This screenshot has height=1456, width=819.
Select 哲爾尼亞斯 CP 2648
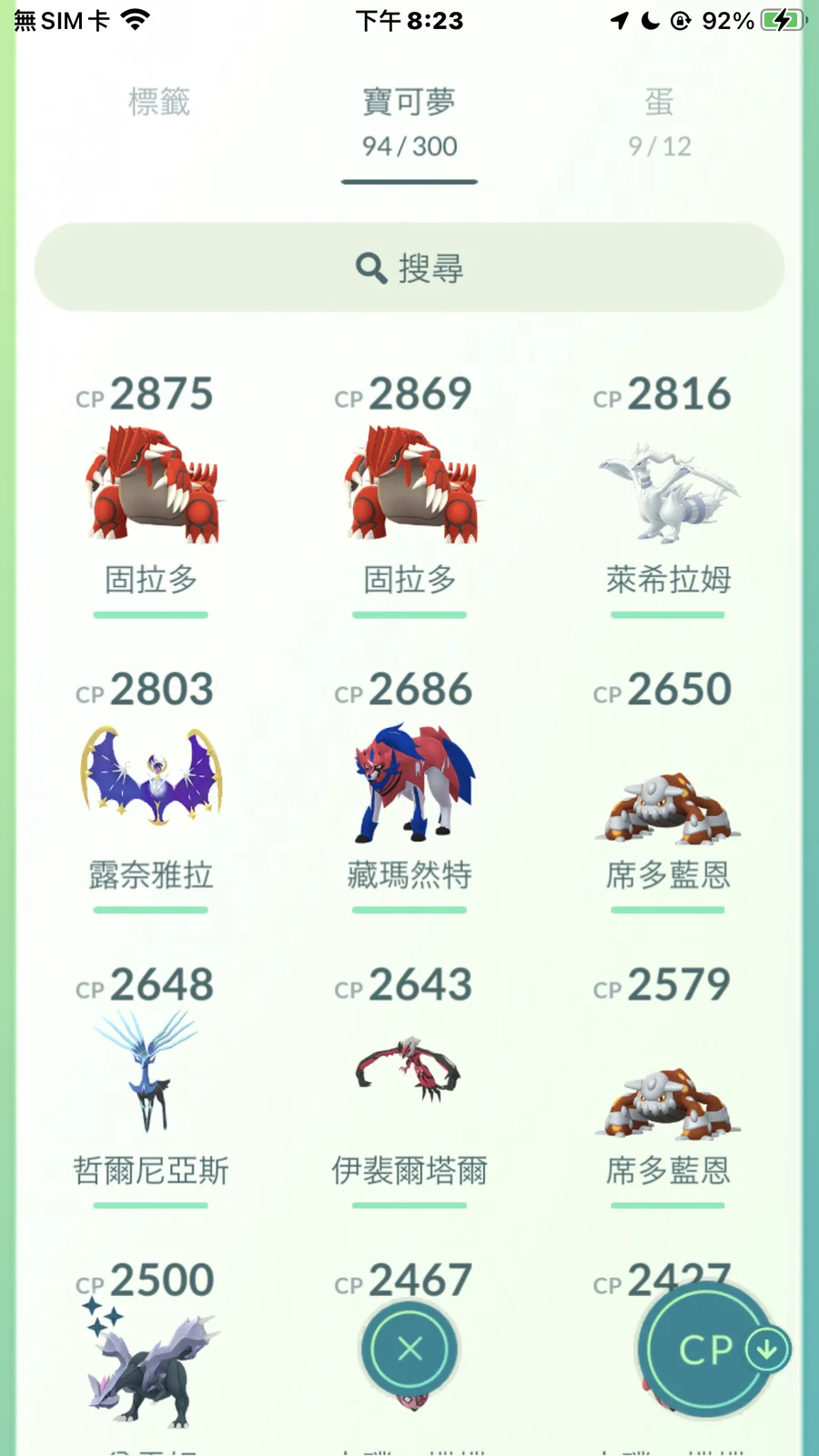click(x=151, y=1074)
